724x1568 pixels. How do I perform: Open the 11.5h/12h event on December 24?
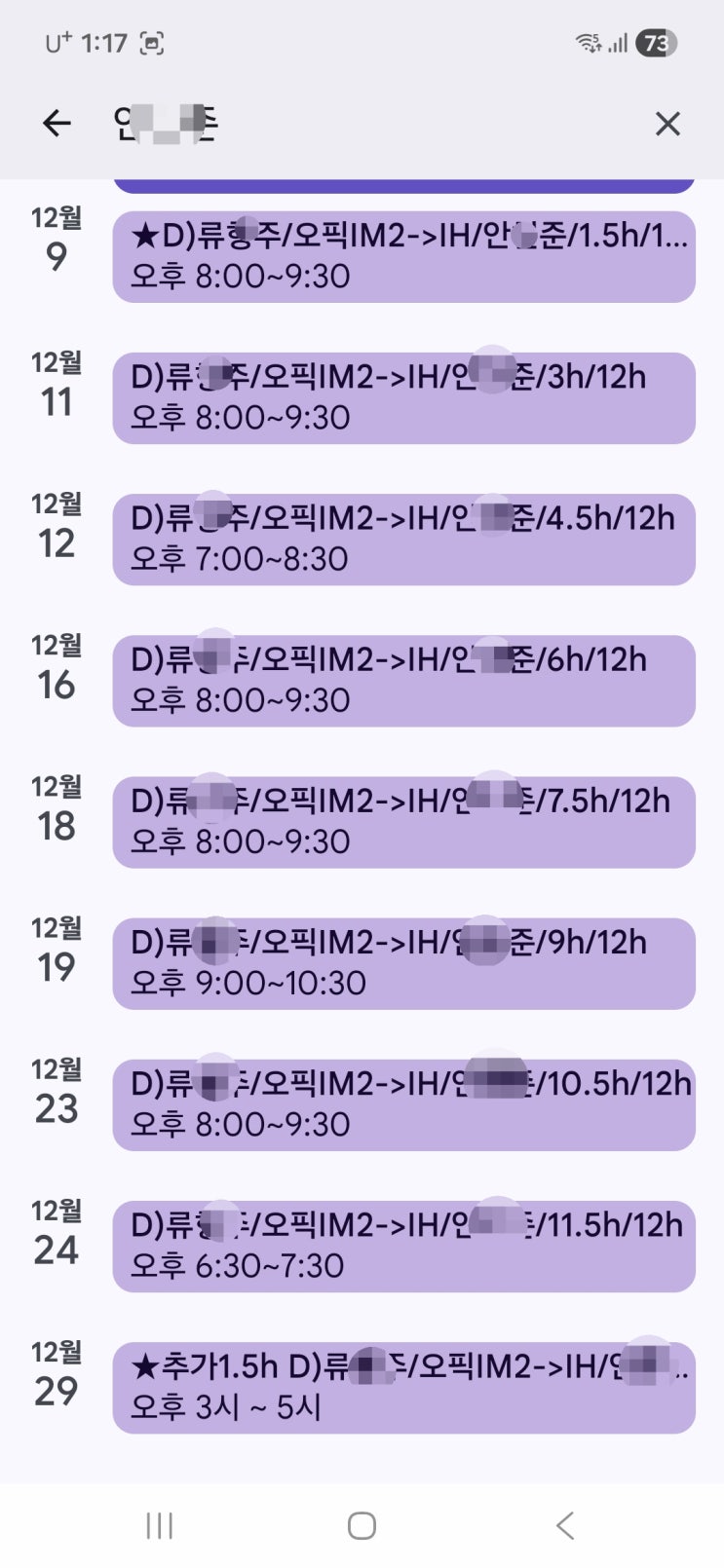pyautogui.click(x=403, y=1246)
